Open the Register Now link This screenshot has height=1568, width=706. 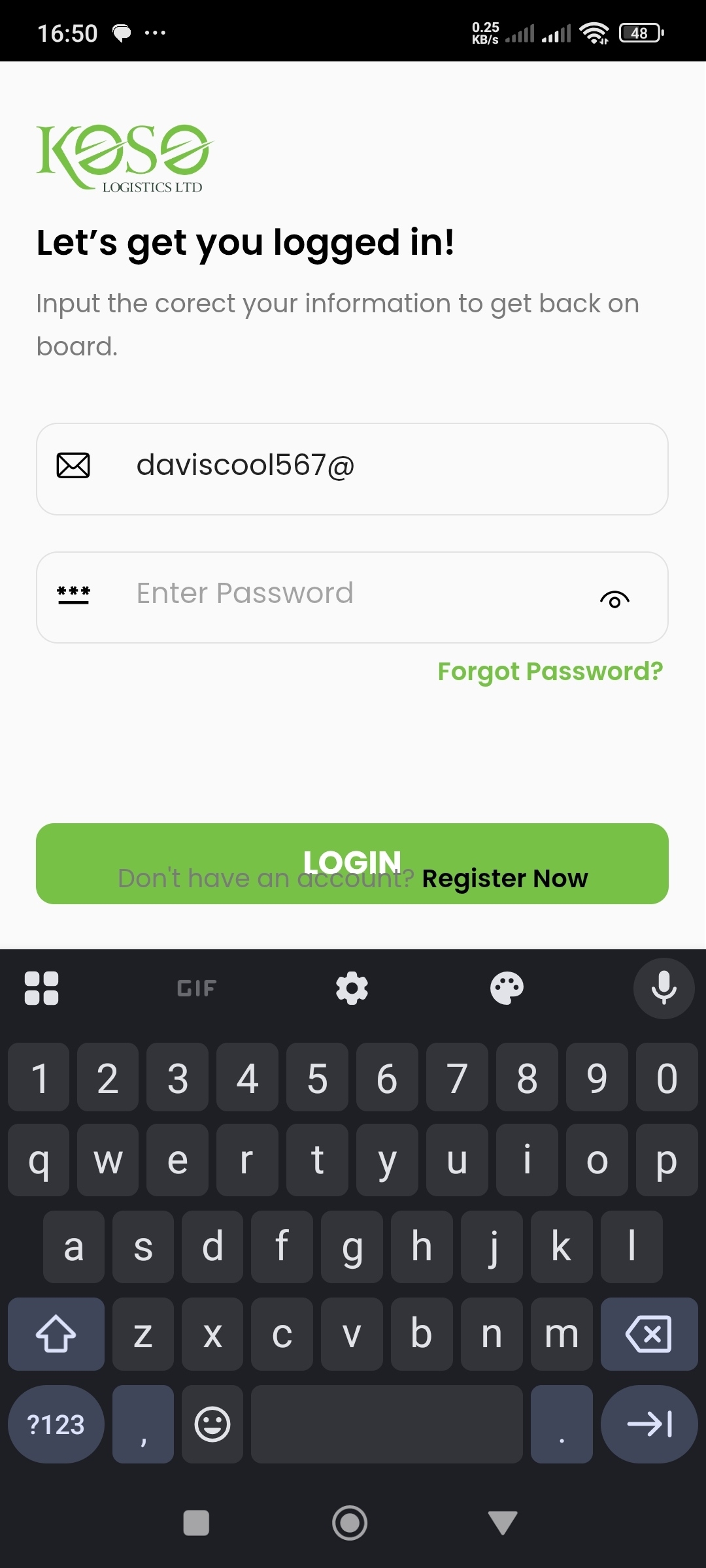pyautogui.click(x=505, y=879)
